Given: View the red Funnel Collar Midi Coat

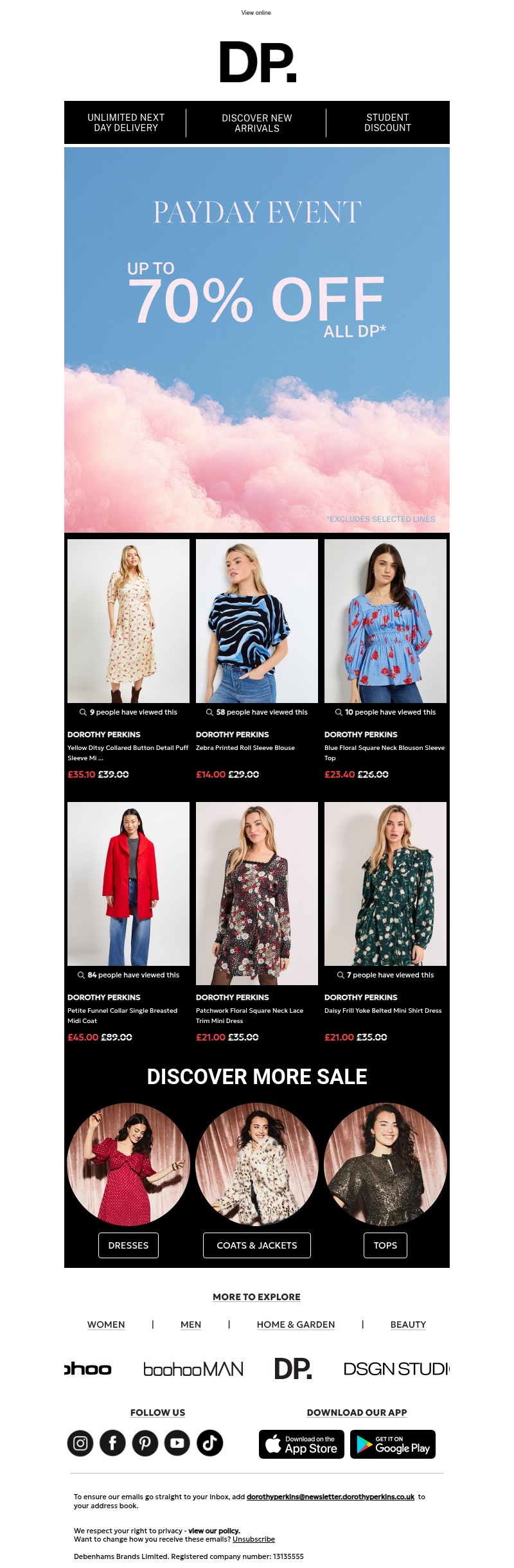Looking at the screenshot, I should tap(128, 884).
